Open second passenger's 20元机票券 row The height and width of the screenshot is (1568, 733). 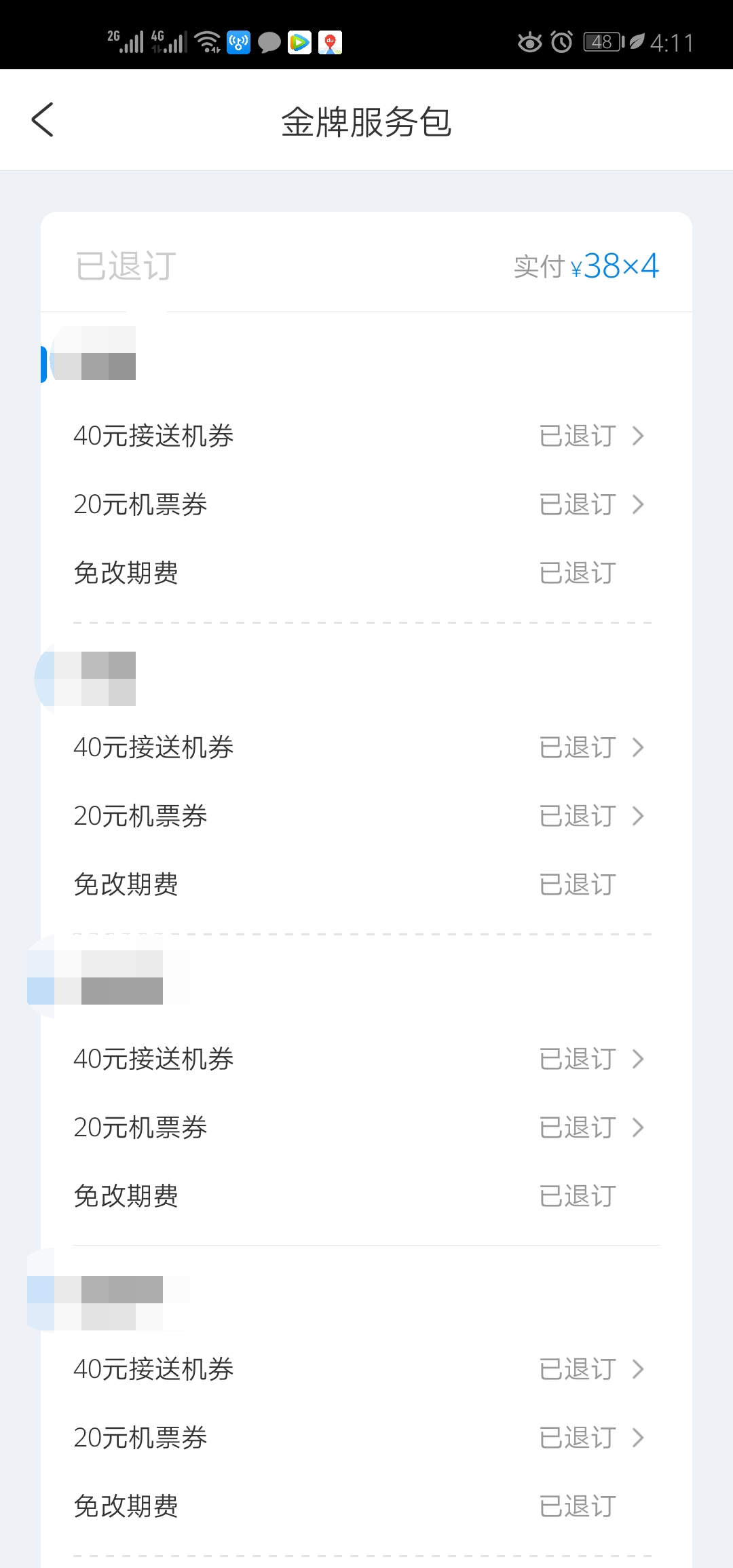tap(366, 816)
